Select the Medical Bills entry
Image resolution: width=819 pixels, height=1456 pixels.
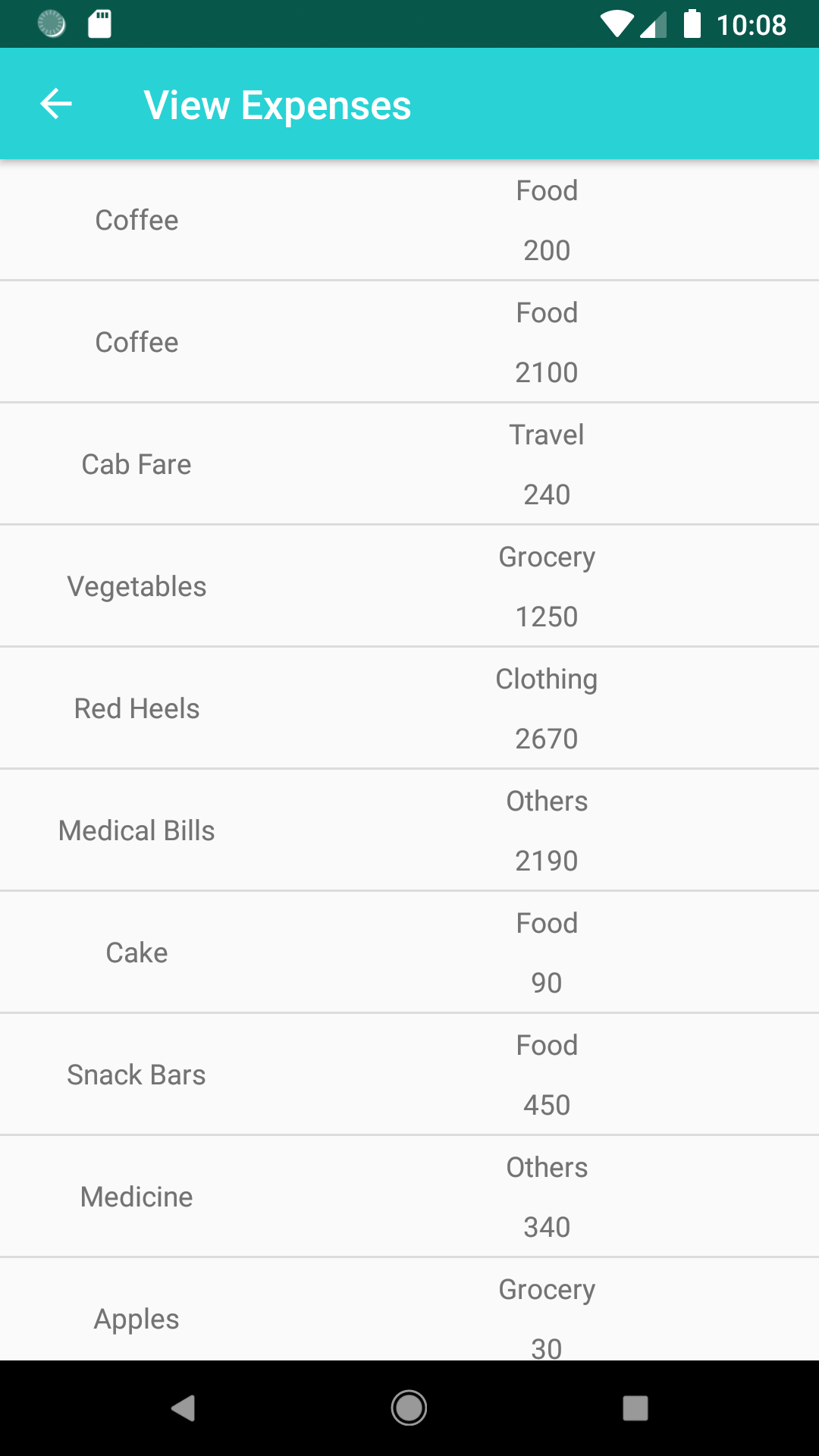tap(409, 830)
